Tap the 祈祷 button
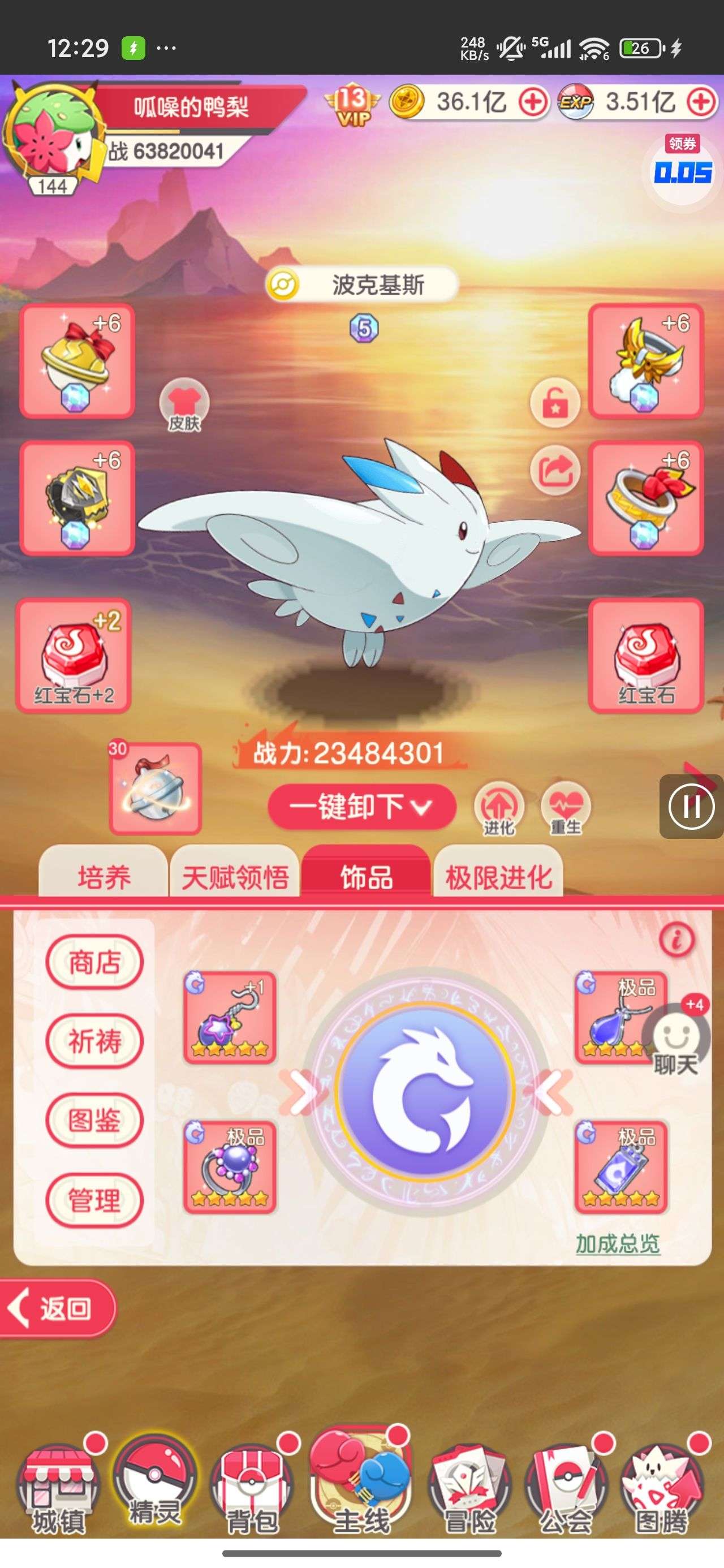 click(x=94, y=1041)
